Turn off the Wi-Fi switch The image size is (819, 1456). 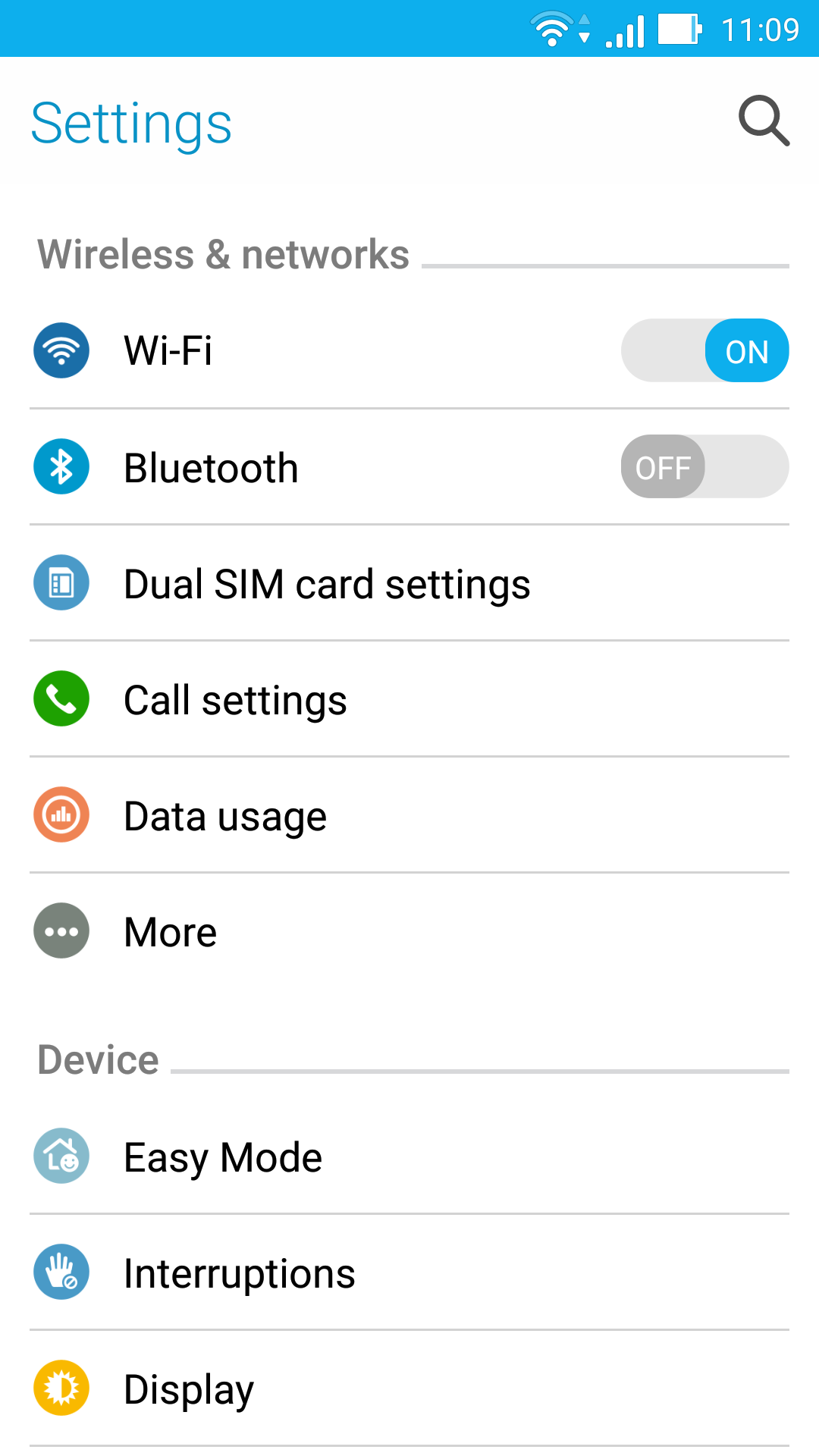705,350
